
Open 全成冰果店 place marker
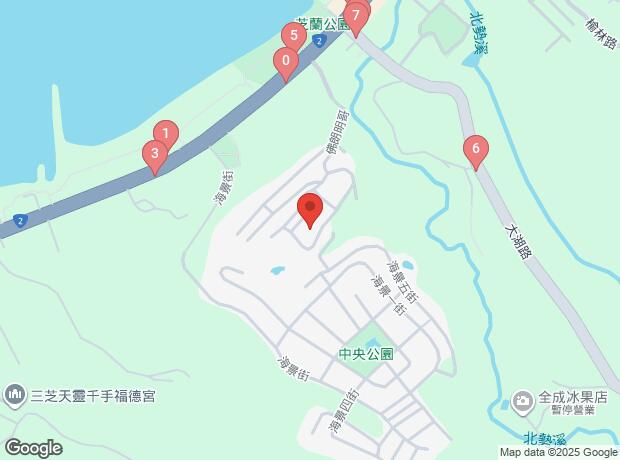521,401
